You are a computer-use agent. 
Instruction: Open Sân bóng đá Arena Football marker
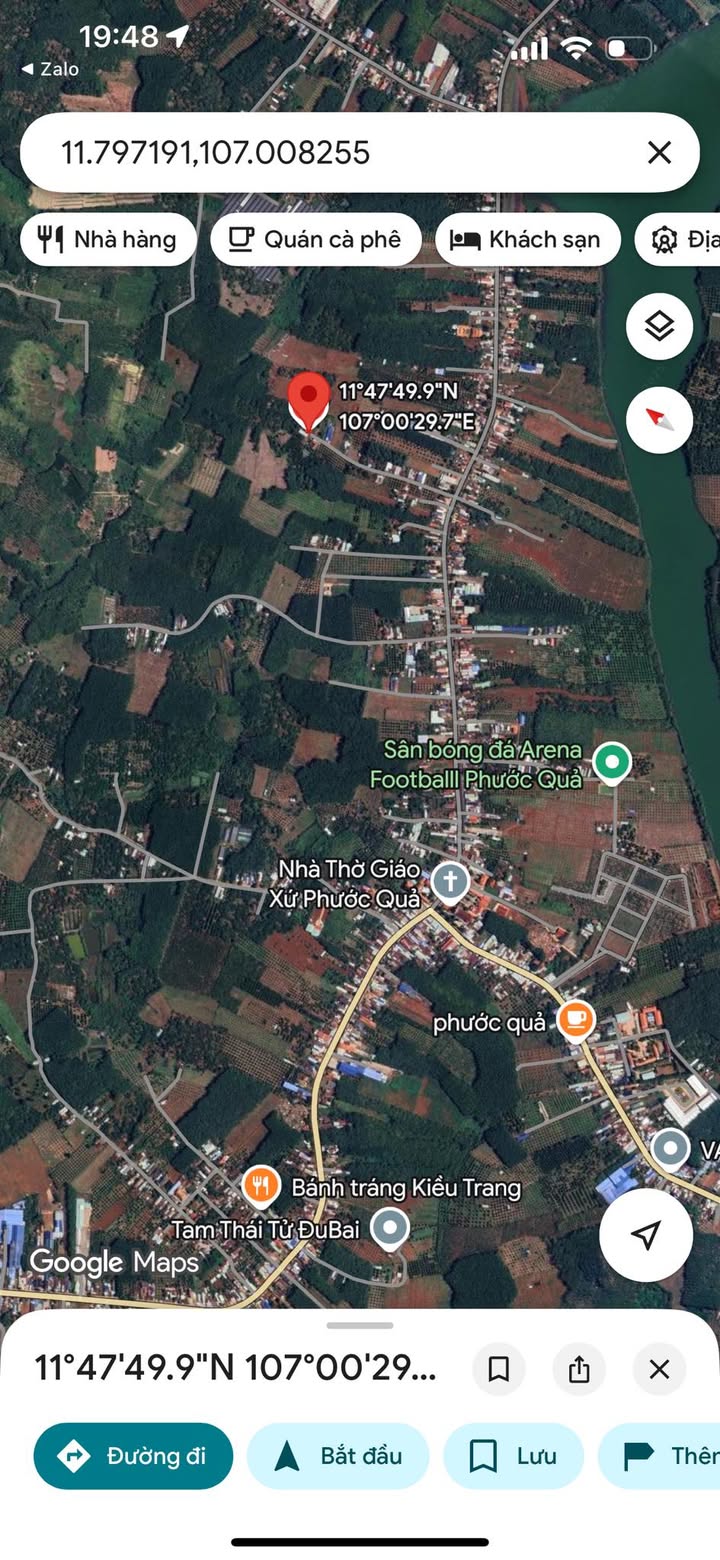(x=611, y=763)
